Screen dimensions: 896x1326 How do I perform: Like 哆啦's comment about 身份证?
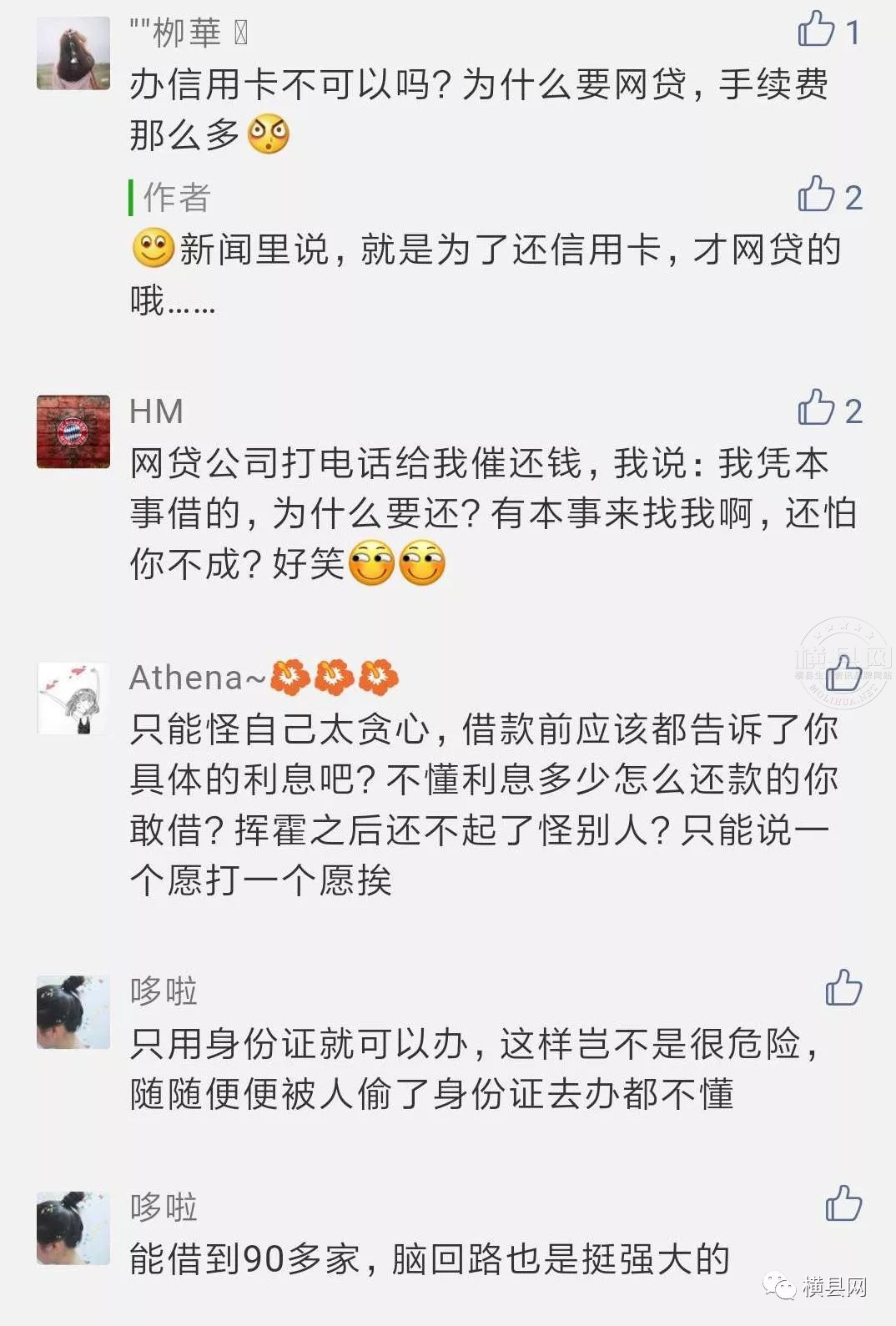tap(843, 988)
